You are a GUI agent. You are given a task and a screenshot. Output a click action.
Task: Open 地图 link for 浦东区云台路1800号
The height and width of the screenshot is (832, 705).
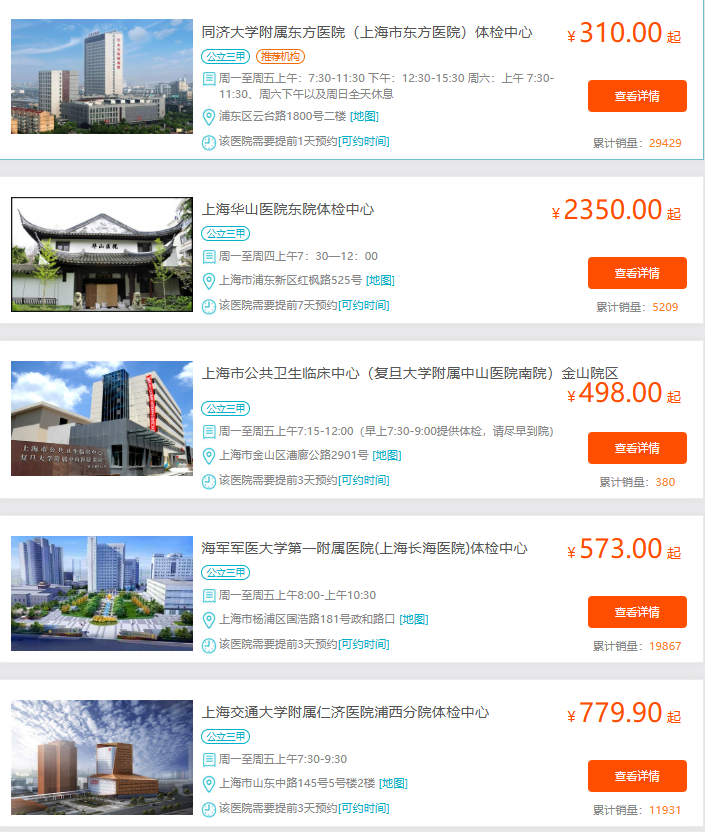coord(364,117)
